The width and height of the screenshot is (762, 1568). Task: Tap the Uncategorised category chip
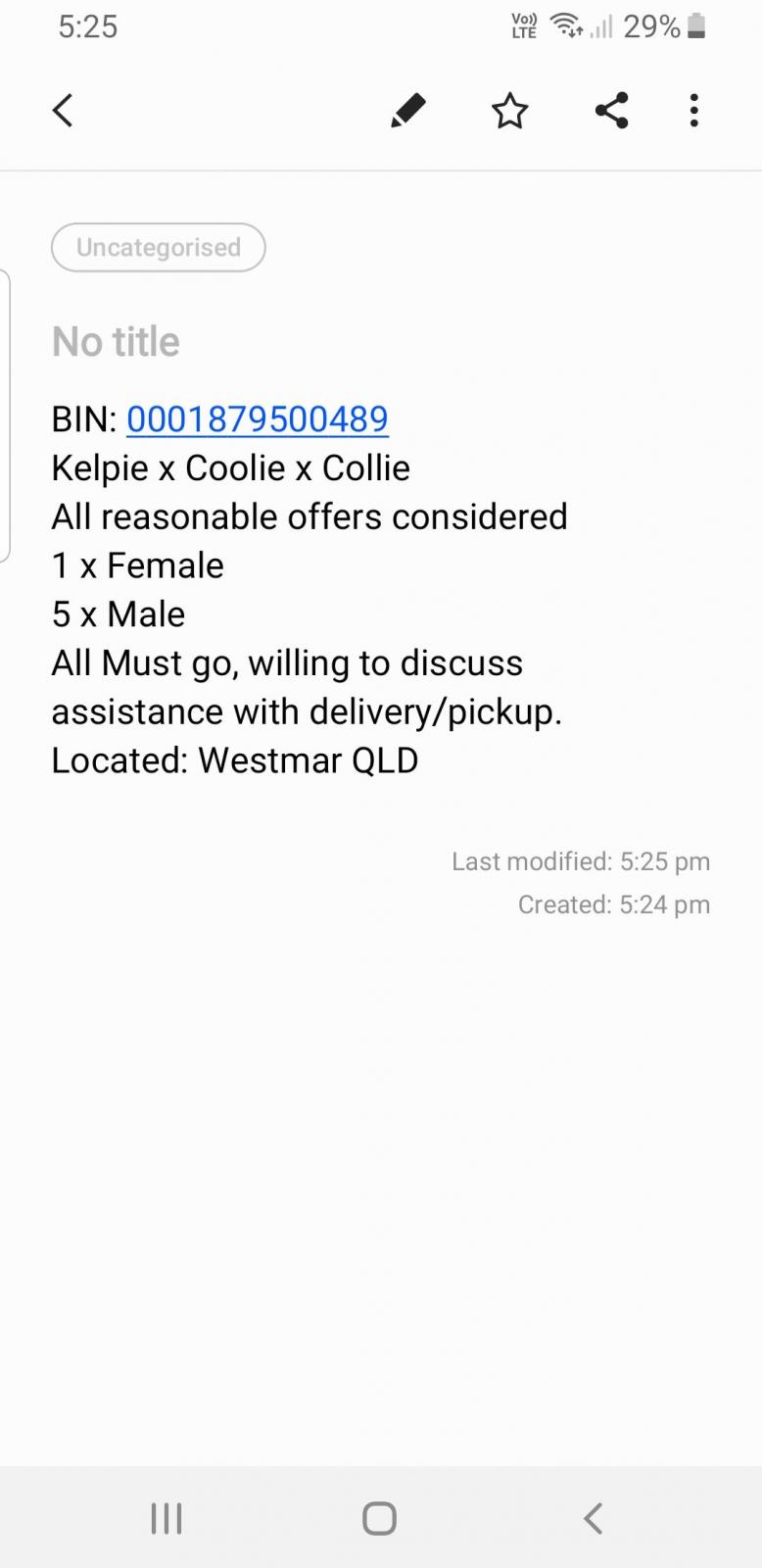point(159,248)
